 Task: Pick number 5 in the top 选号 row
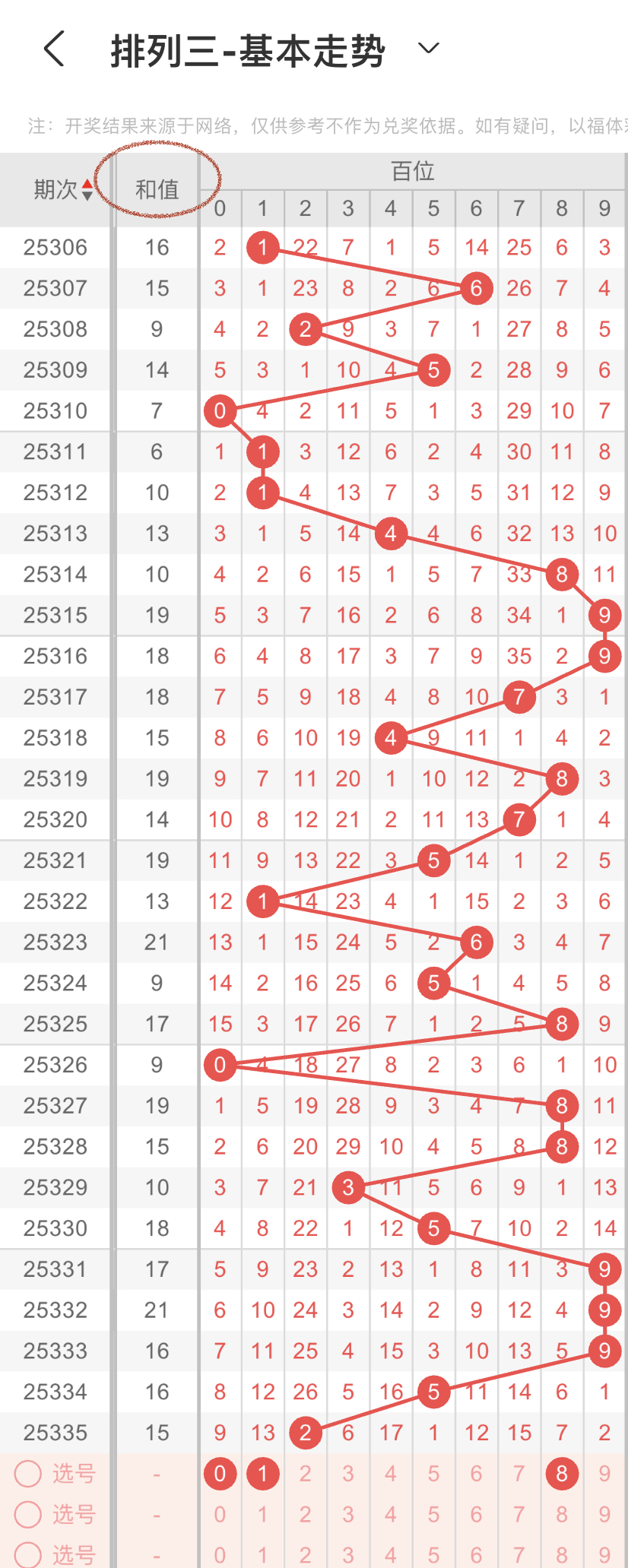point(433,1474)
